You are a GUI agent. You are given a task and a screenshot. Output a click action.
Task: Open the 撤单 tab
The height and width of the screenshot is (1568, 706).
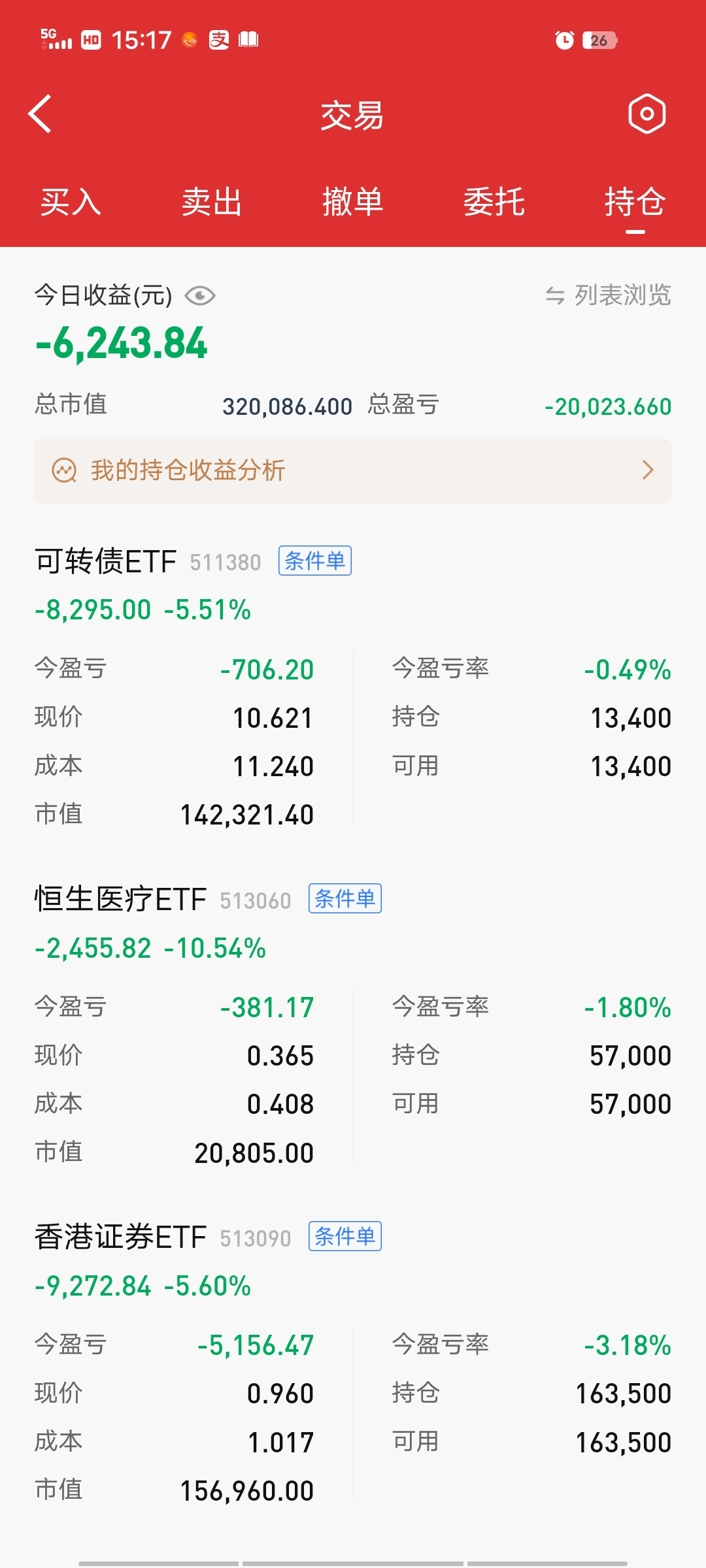click(x=353, y=201)
